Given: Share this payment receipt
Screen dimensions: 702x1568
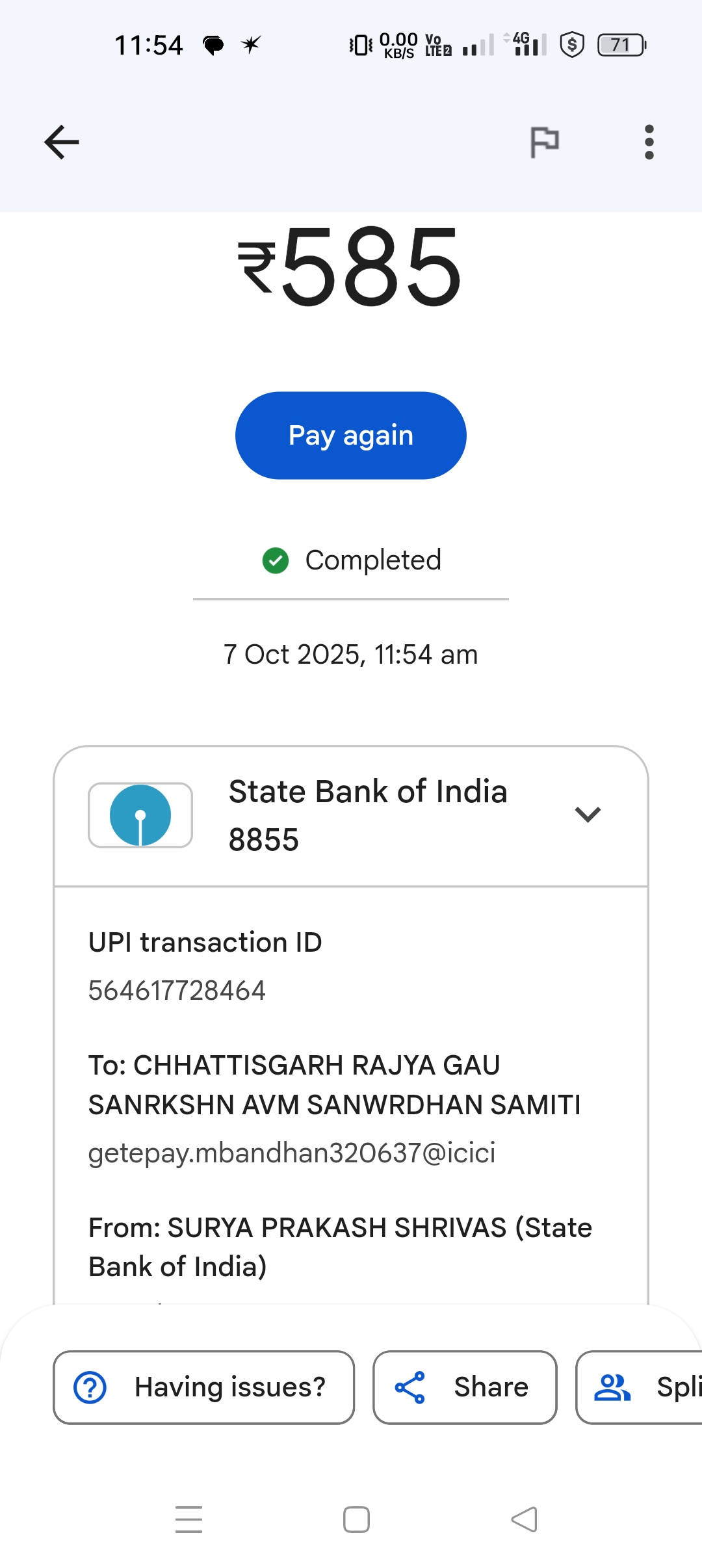Looking at the screenshot, I should pyautogui.click(x=465, y=1387).
